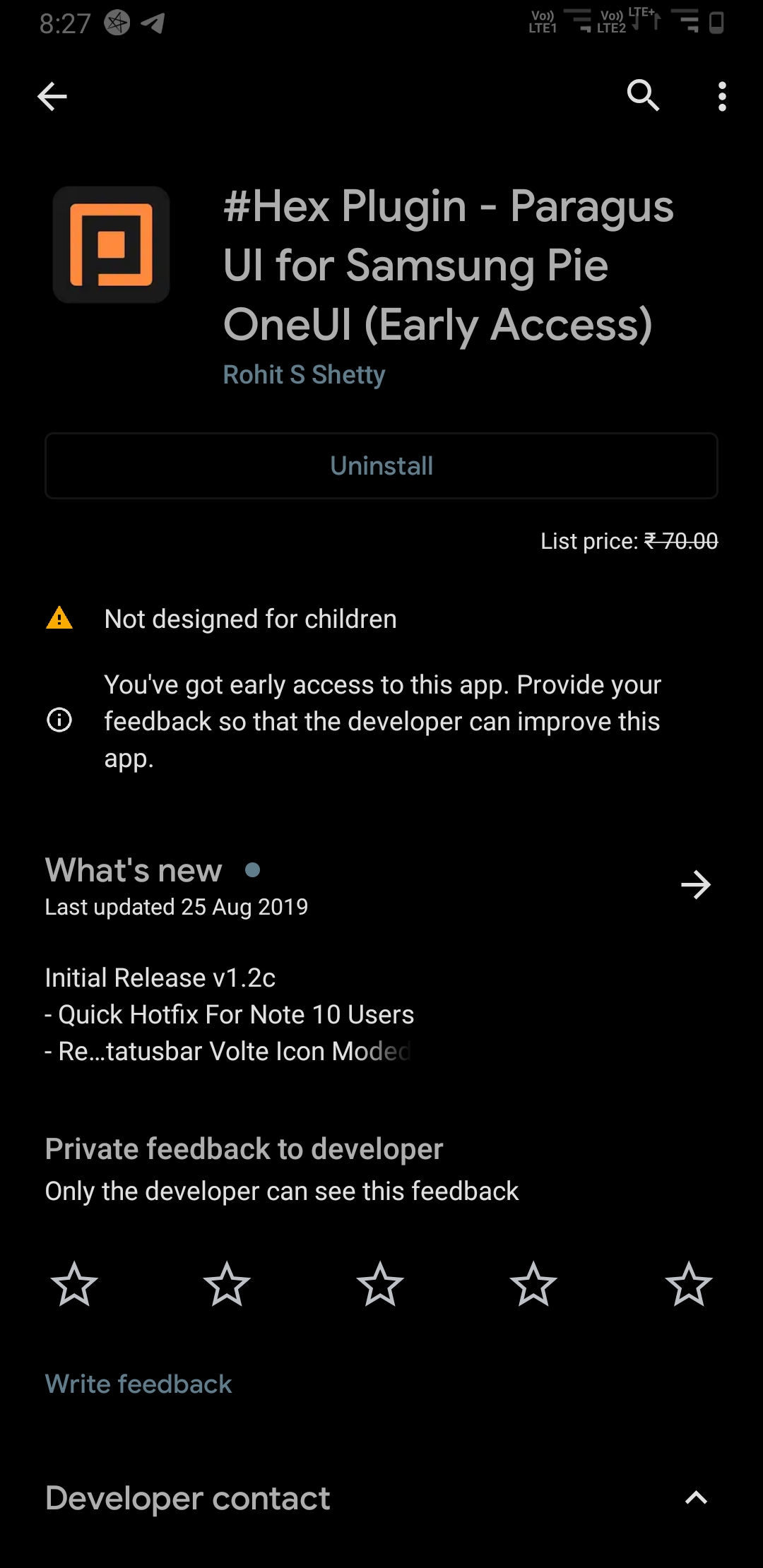Viewport: 763px width, 1568px height.
Task: Open developer page Rohit S Shetty
Action: coord(304,374)
